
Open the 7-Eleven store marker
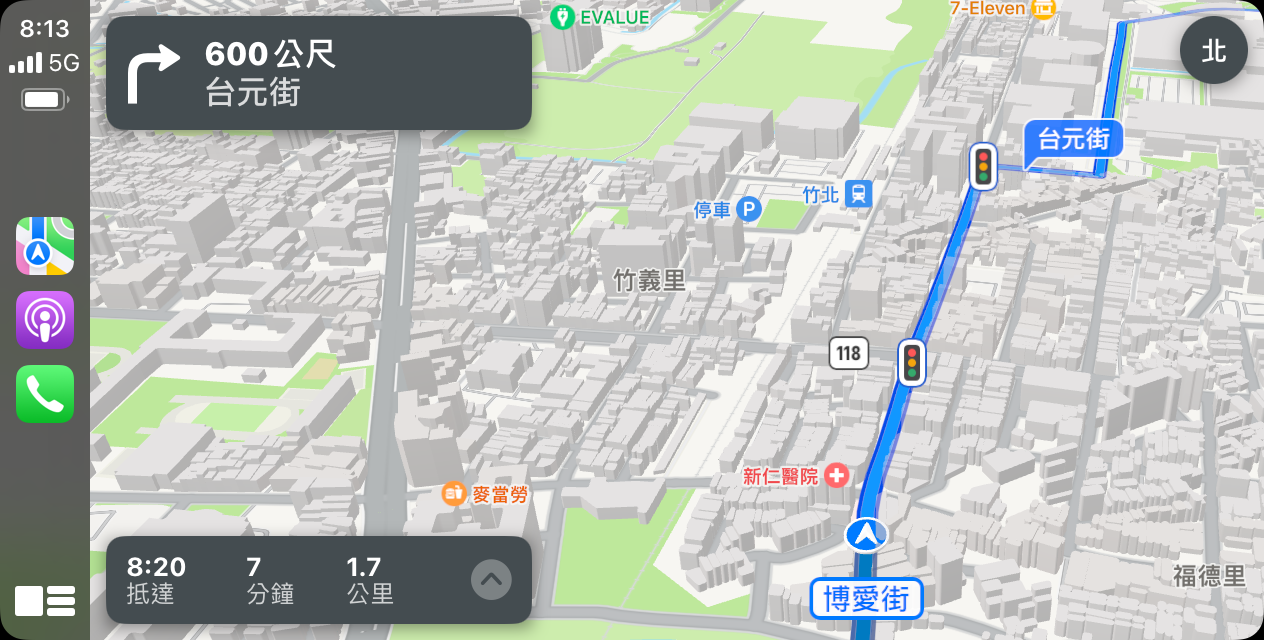coord(1043,9)
